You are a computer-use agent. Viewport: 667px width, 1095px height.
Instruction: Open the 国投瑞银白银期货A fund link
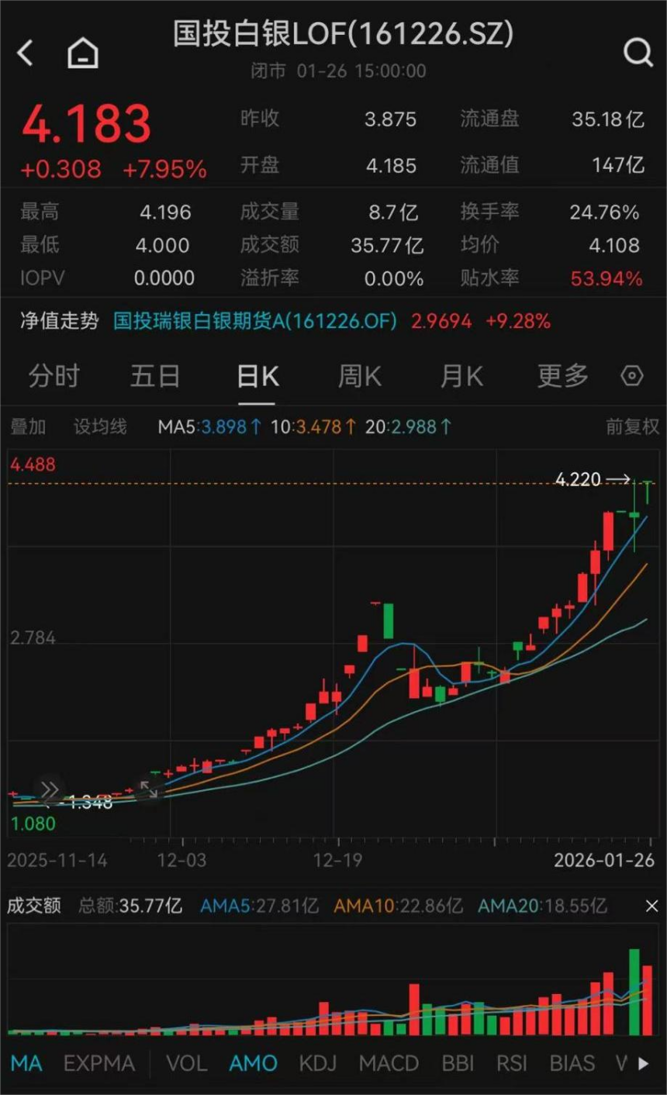click(x=255, y=321)
